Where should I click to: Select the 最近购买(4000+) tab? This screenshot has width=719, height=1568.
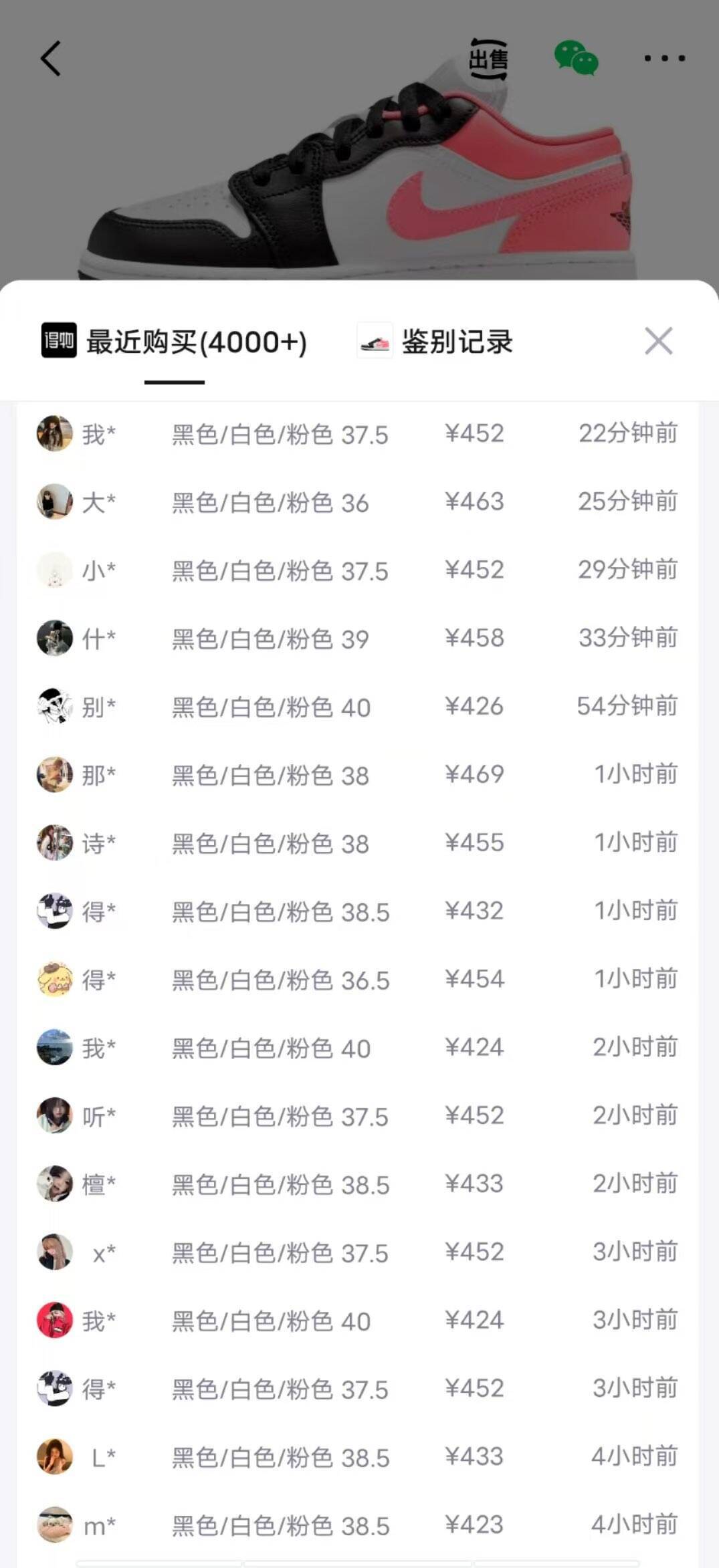click(175, 342)
